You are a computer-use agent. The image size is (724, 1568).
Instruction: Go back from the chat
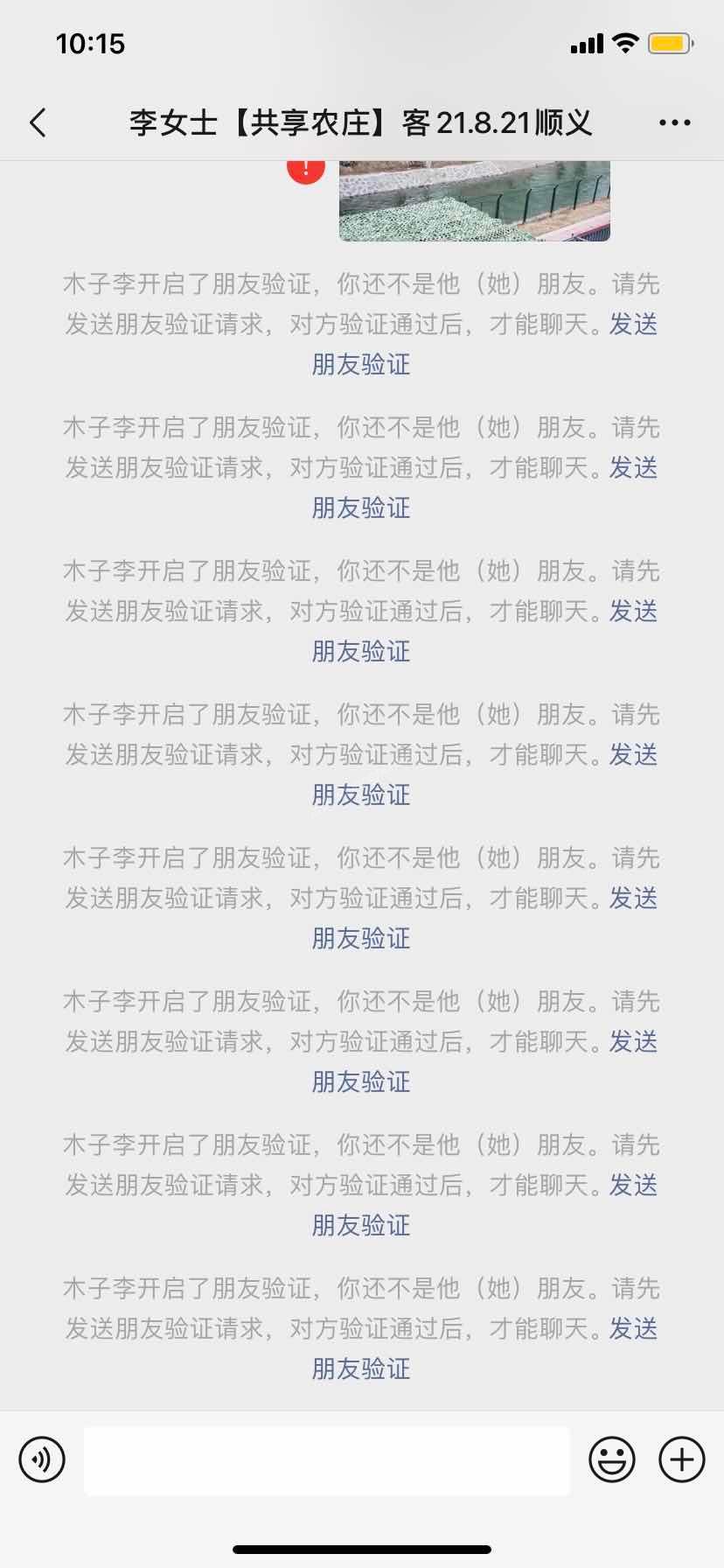click(38, 123)
